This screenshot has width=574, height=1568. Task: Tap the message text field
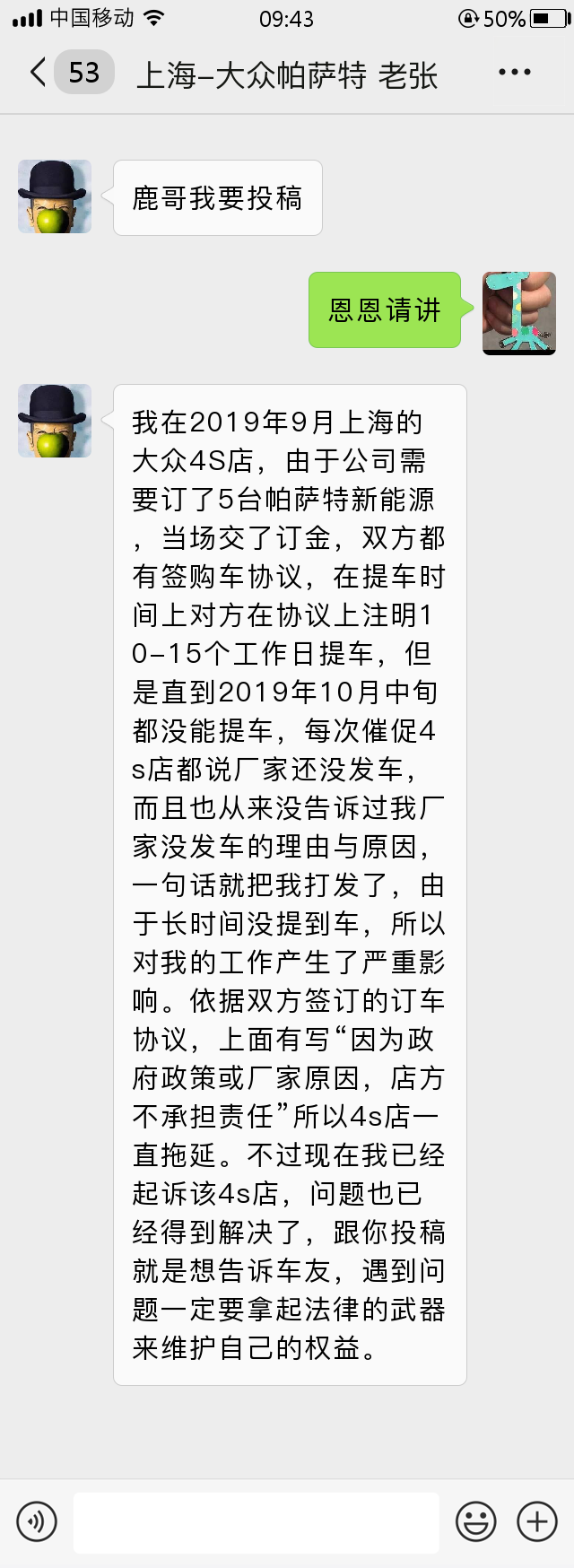click(x=256, y=1521)
